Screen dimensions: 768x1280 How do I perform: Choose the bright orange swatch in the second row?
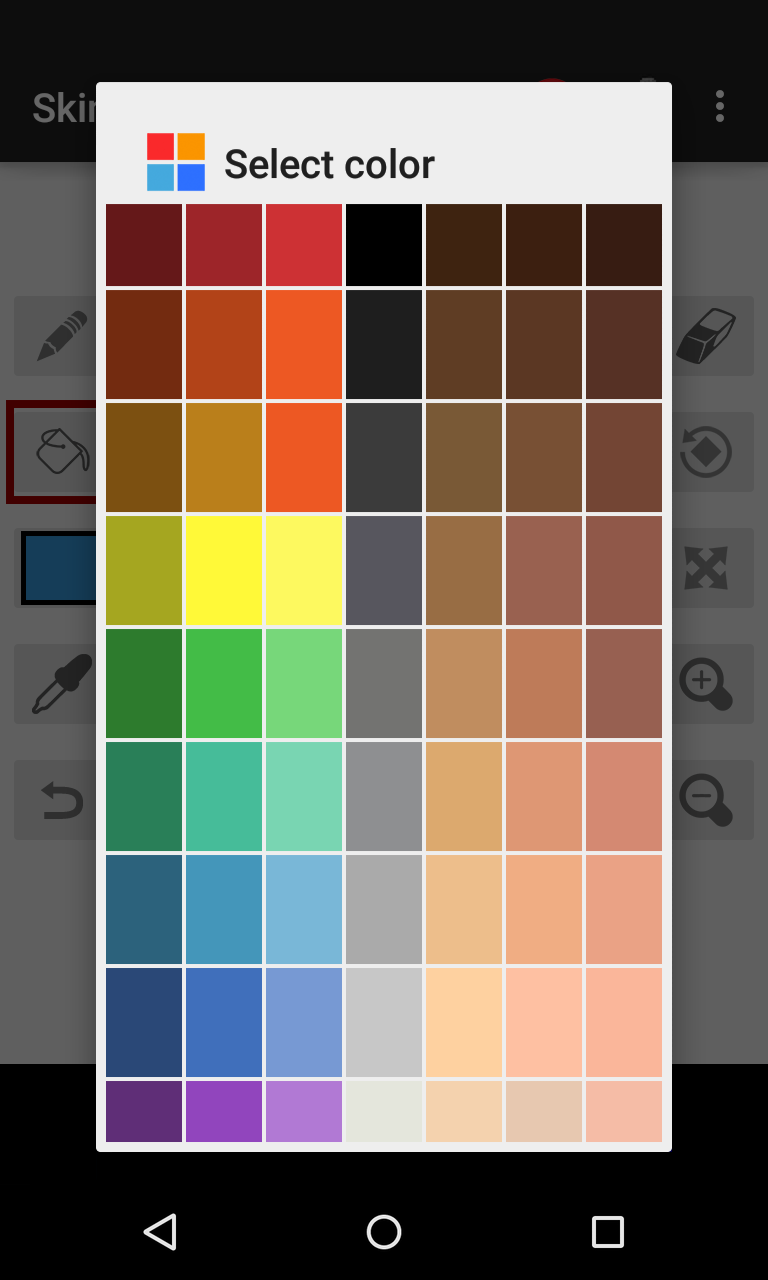coord(304,344)
